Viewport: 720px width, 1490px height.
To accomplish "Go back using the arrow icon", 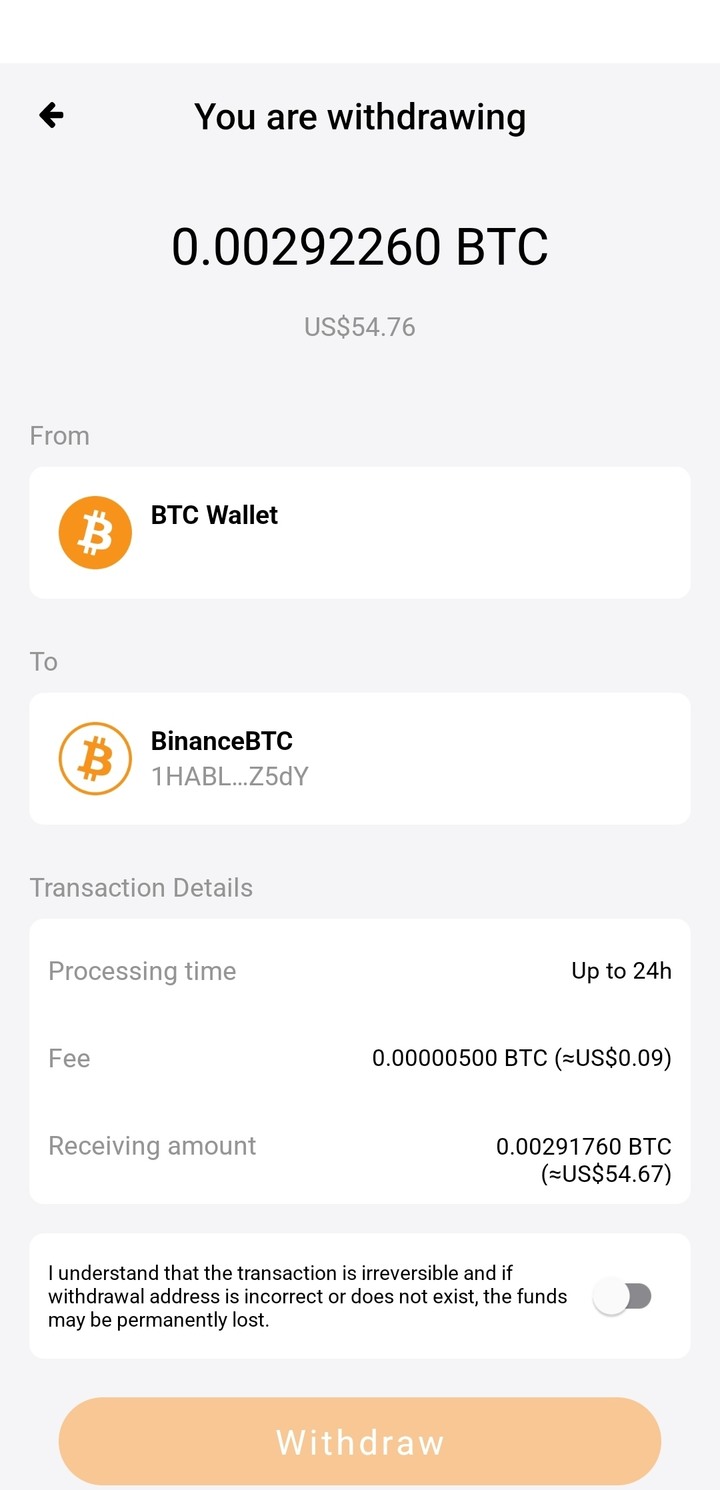I will coord(51,116).
